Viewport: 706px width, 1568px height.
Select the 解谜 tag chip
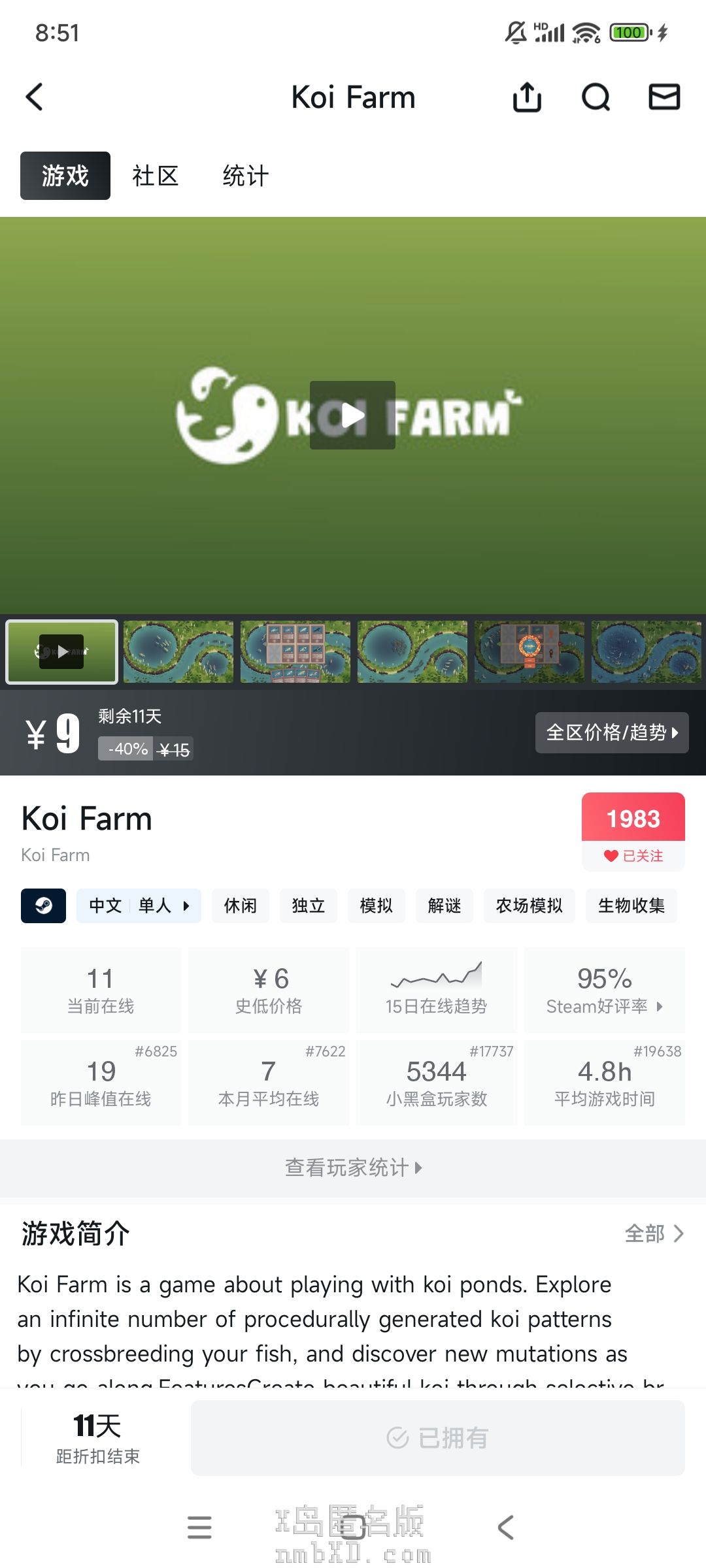point(445,906)
